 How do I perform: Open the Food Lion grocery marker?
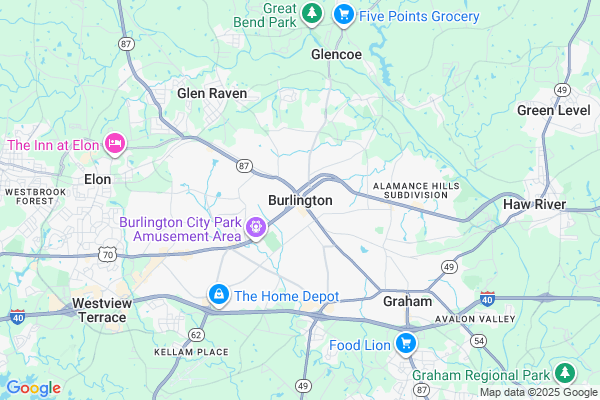pos(405,346)
